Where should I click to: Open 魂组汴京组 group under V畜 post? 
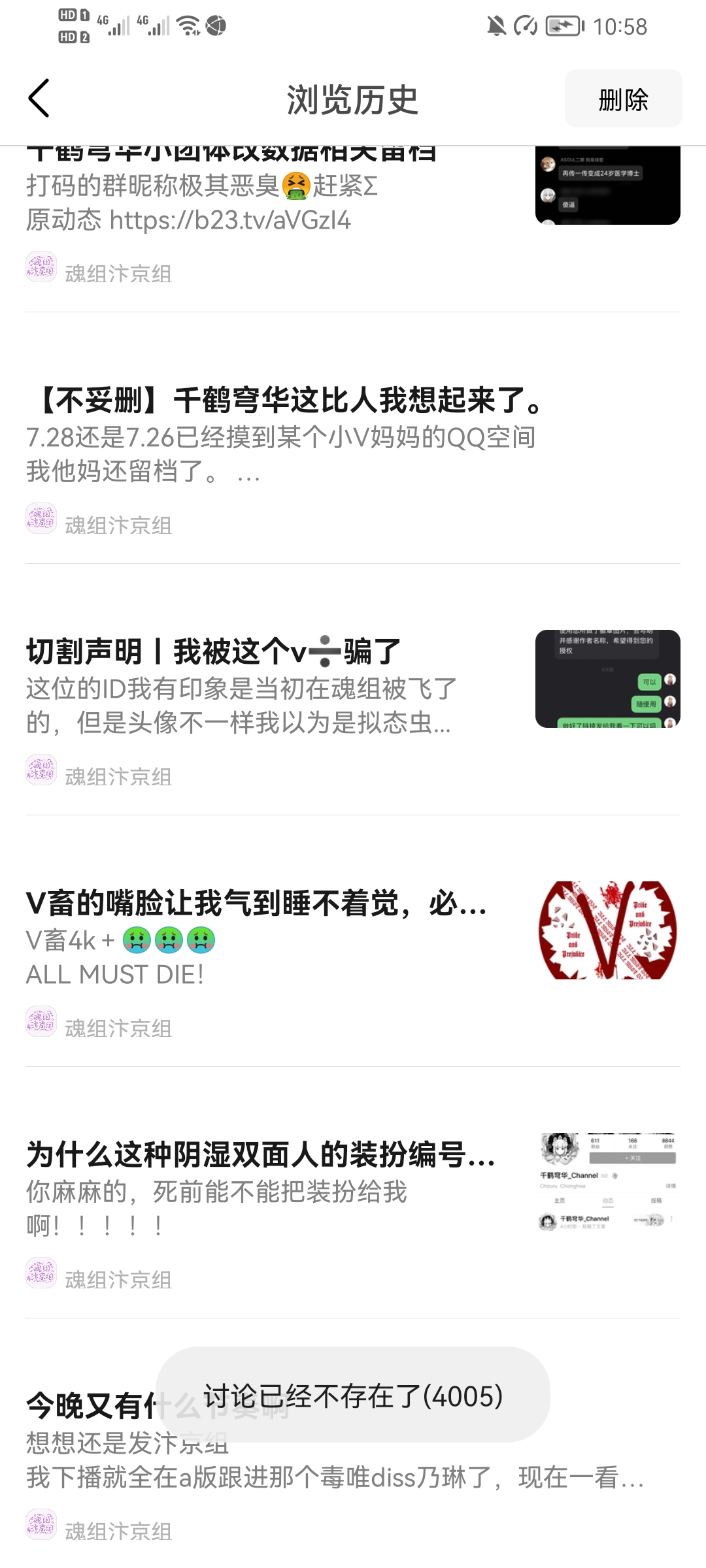(118, 1028)
